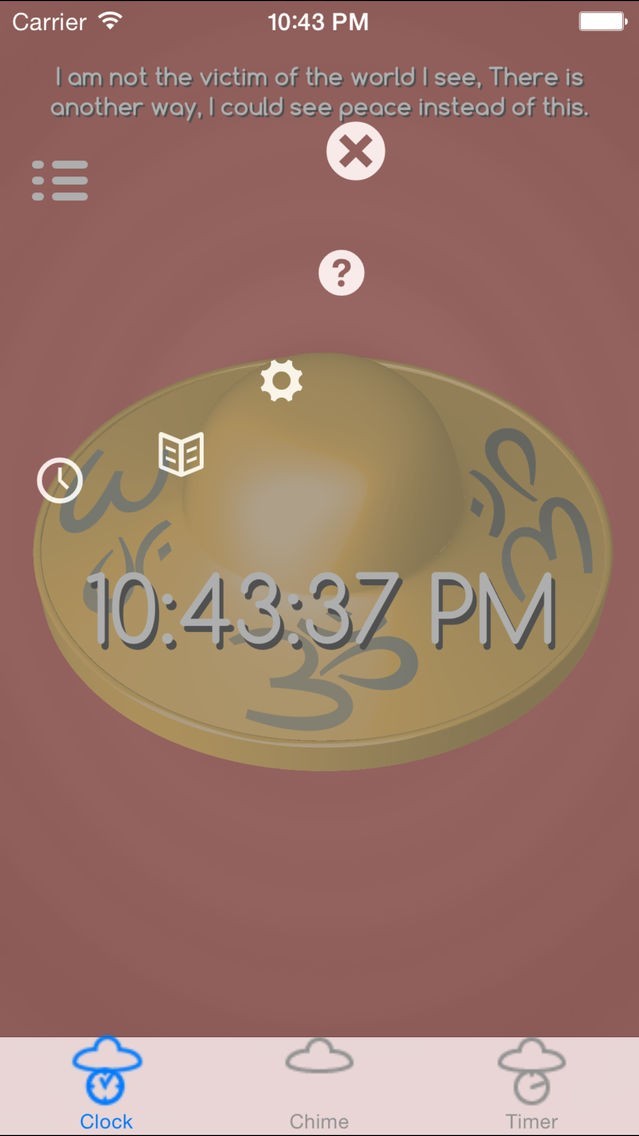The height and width of the screenshot is (1136, 639).
Task: Close the radial menu with the X
Action: click(355, 151)
